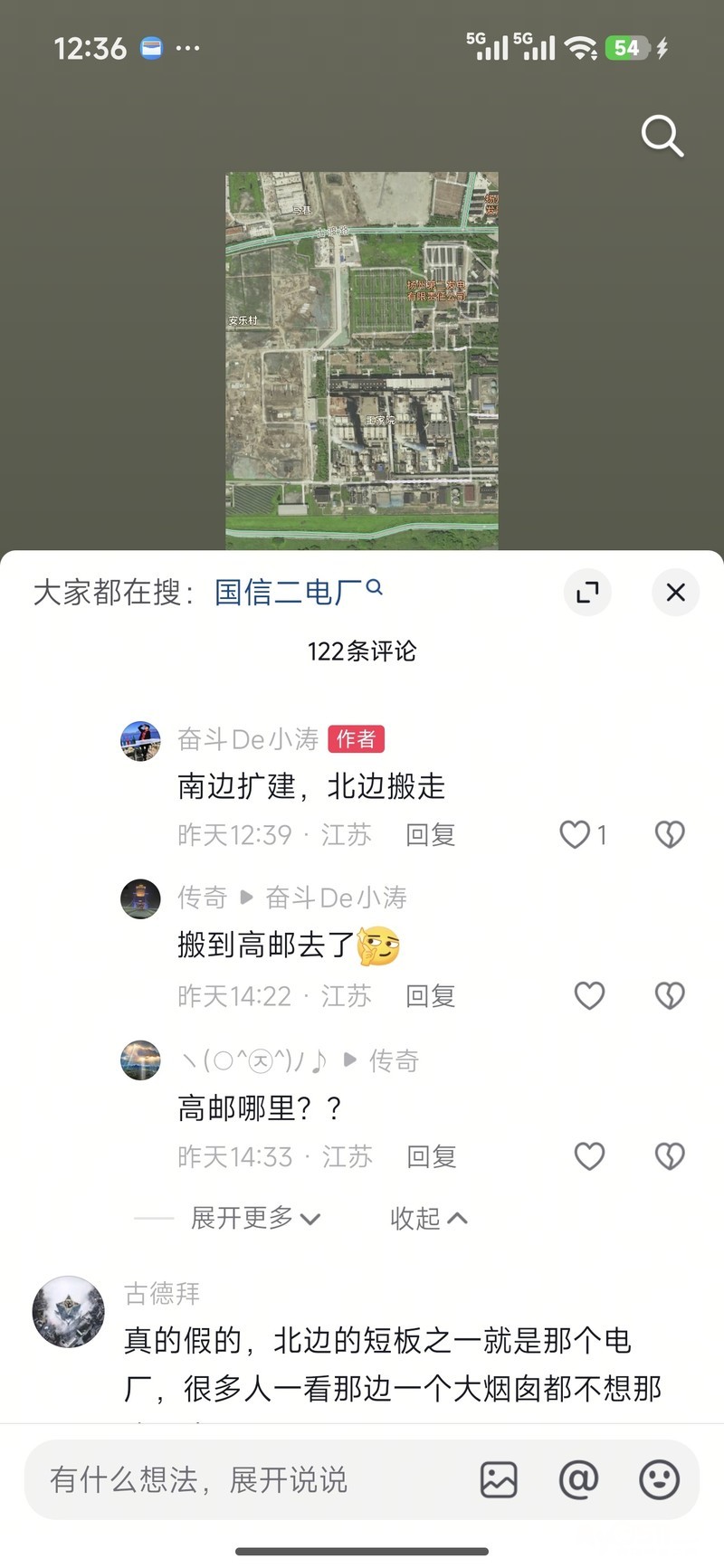Expand more replies with 展开更多
Viewport: 724px width, 1568px height.
tap(255, 1218)
